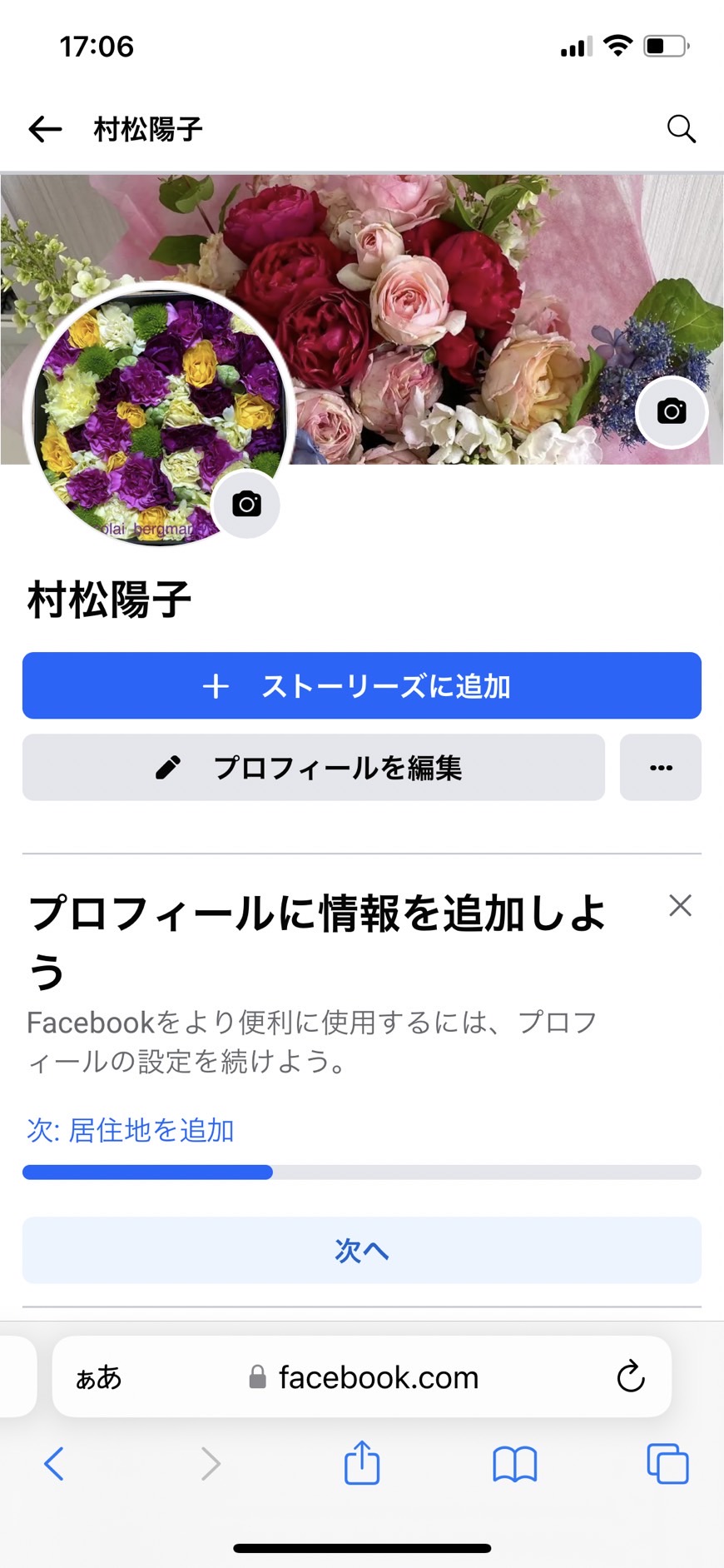Viewport: 724px width, 1568px height.
Task: Continue with the 次へ button
Action: pos(362,1250)
